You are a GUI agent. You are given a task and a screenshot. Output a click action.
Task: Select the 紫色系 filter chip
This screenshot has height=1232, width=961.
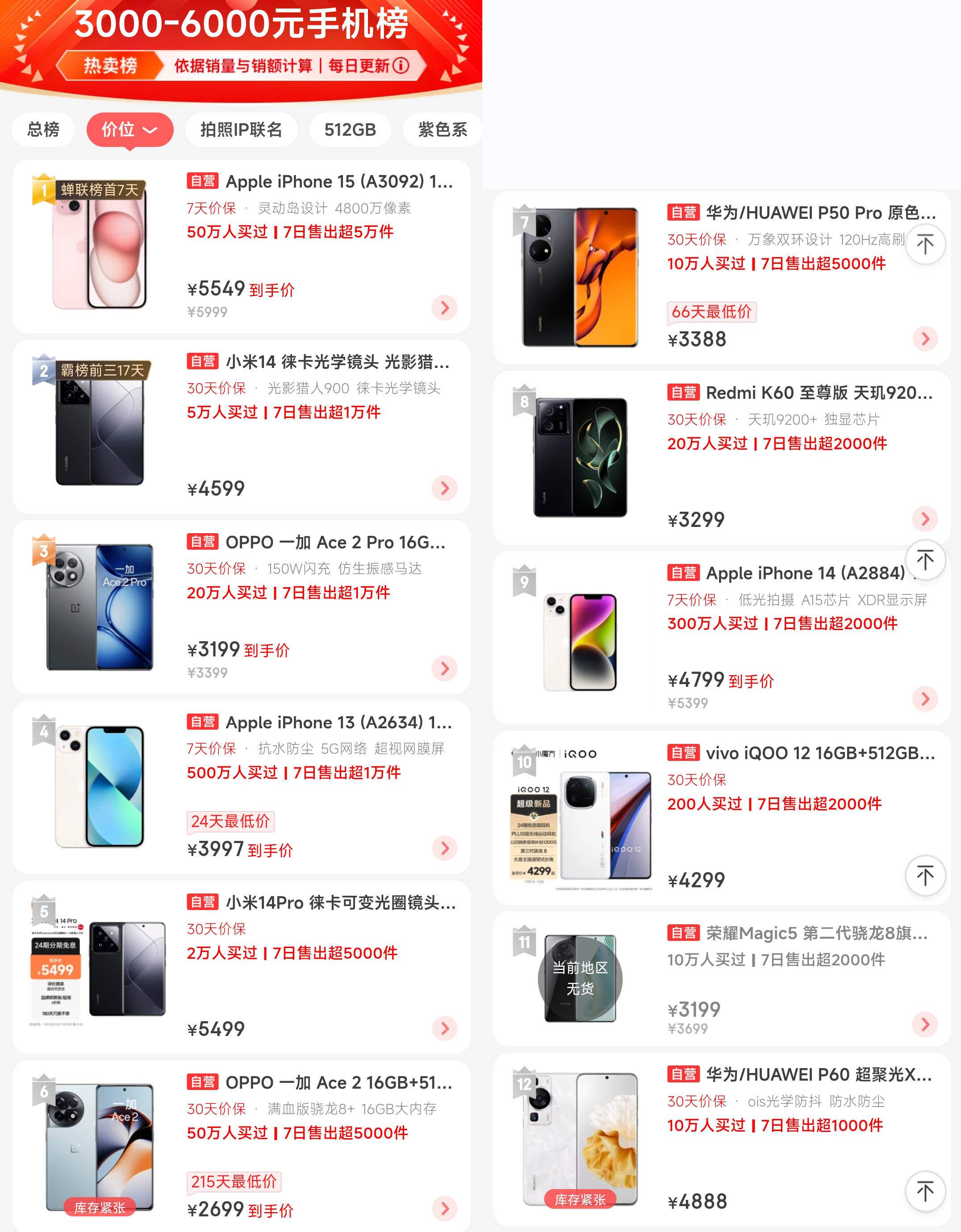click(442, 130)
